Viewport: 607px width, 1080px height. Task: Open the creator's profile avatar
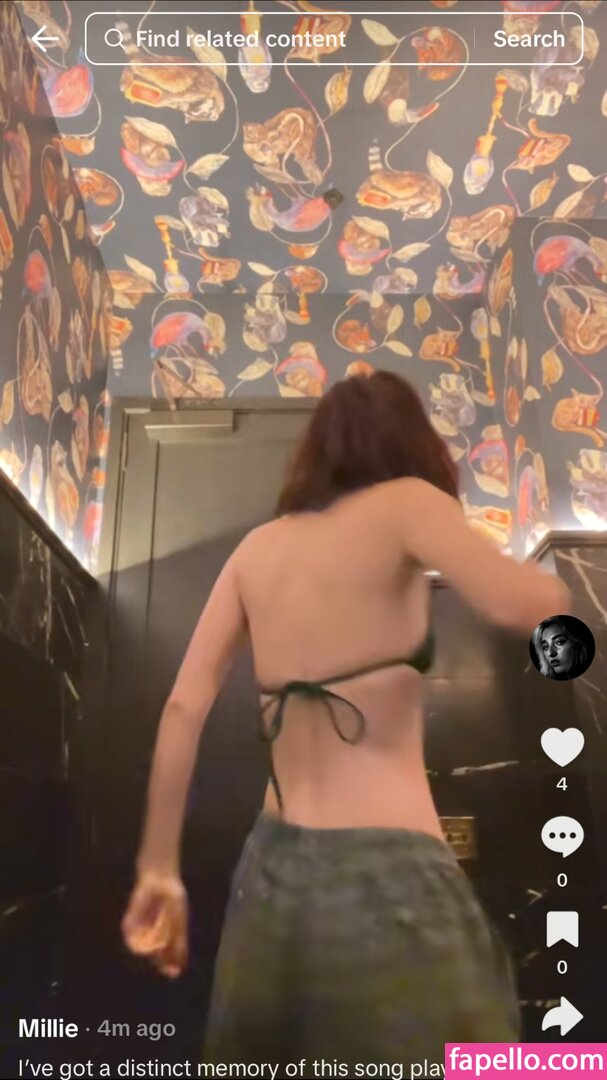coord(562,648)
